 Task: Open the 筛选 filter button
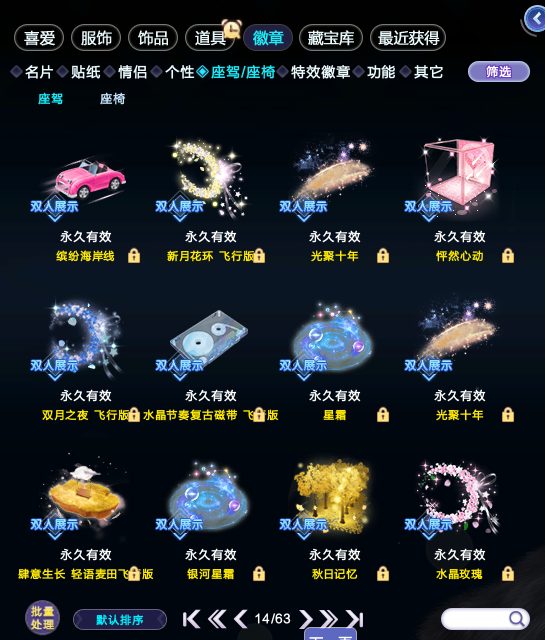[x=498, y=72]
